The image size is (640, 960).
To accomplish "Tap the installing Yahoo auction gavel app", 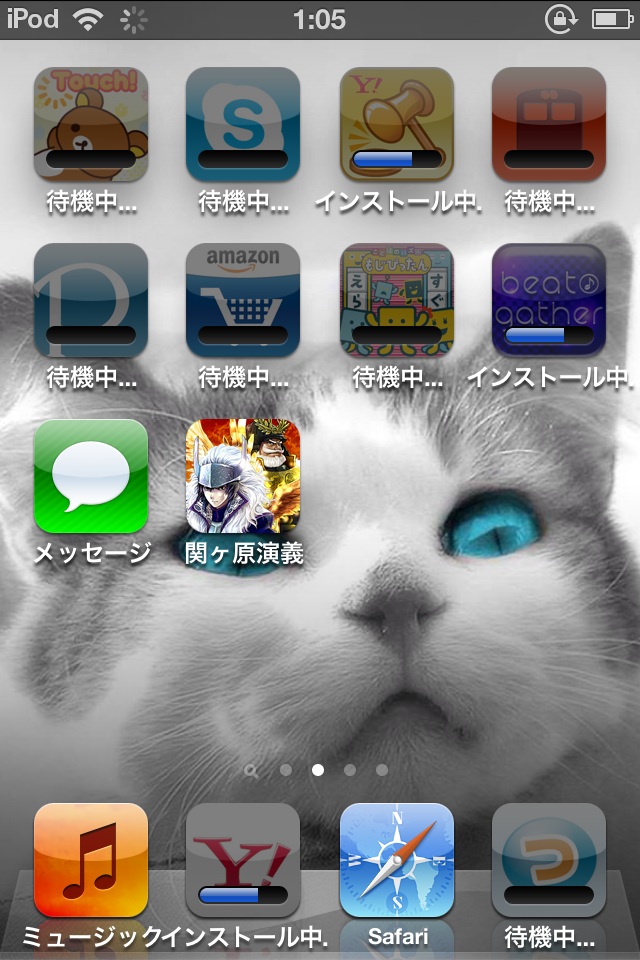I will [x=396, y=124].
